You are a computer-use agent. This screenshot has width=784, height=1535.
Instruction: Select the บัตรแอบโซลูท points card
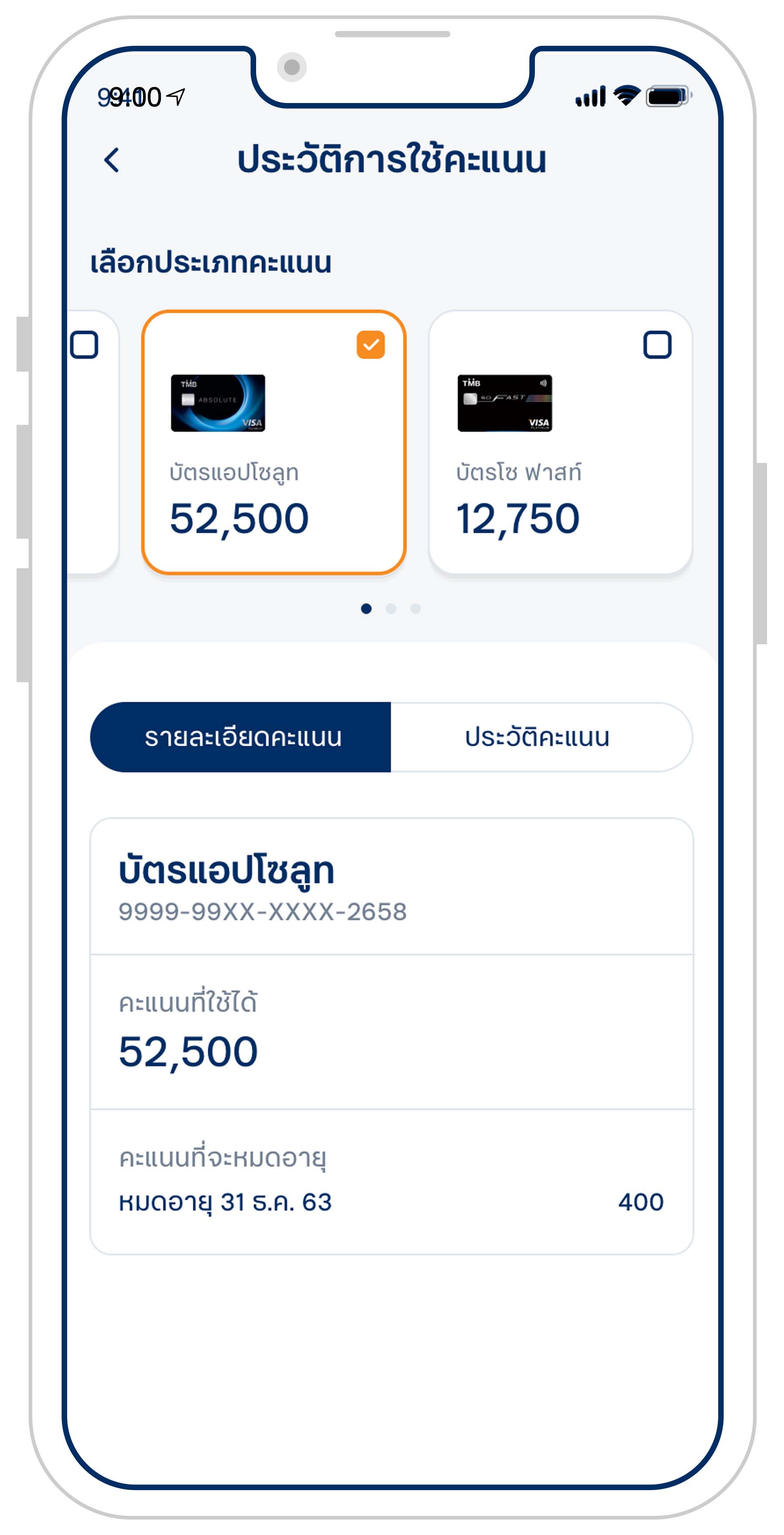pos(274,442)
